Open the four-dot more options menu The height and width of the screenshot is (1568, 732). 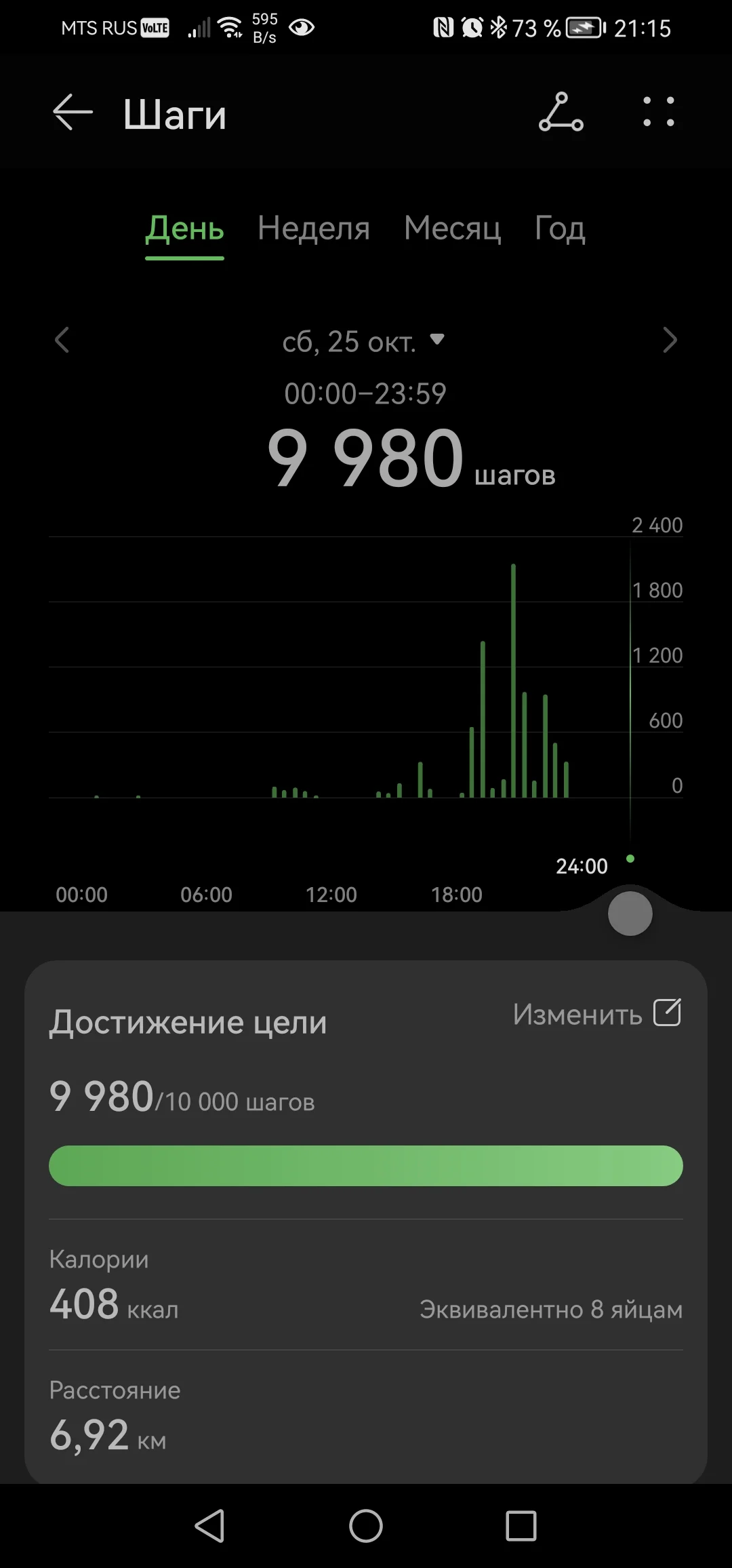coord(658,112)
